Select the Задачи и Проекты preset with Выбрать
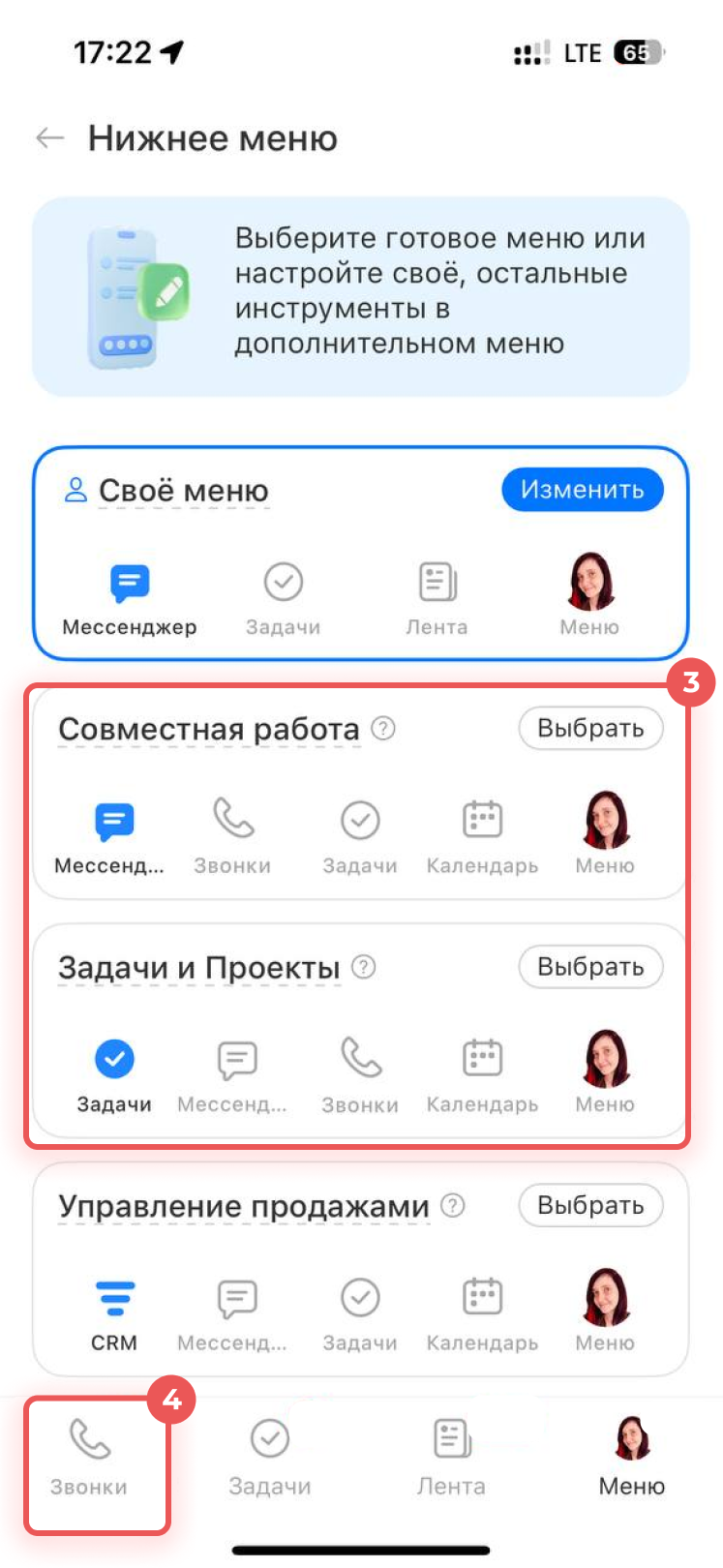Viewport: 723px width, 1568px height. 590,967
